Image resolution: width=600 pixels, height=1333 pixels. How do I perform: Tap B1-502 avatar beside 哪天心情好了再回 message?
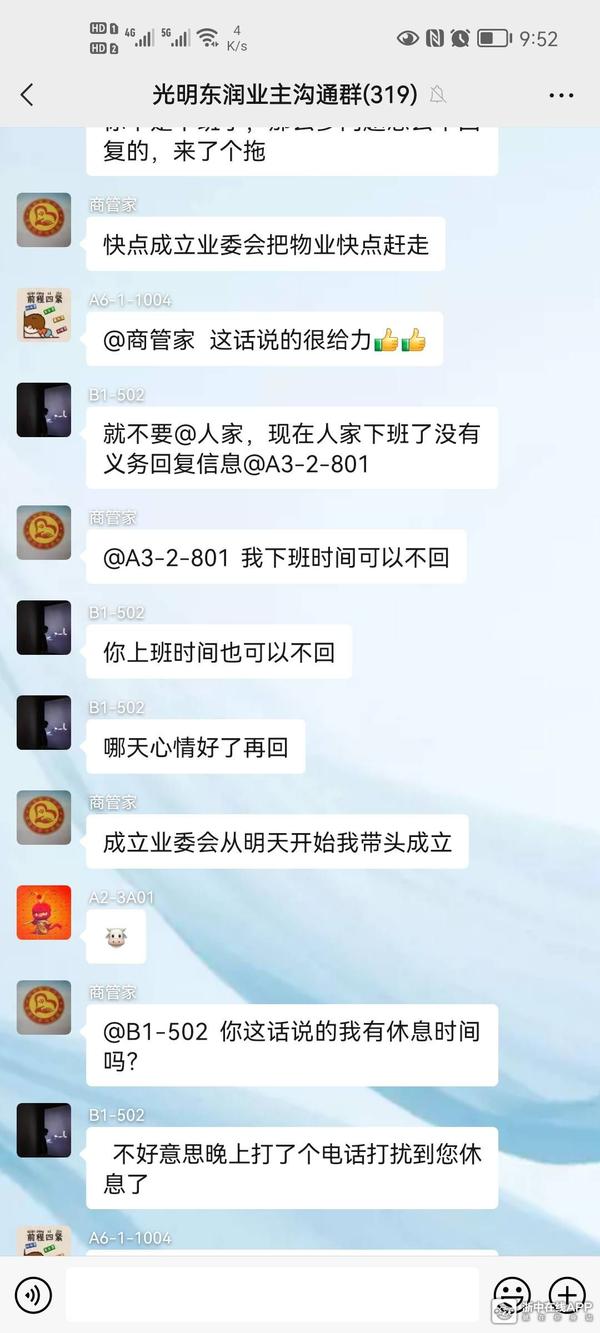pyautogui.click(x=44, y=722)
